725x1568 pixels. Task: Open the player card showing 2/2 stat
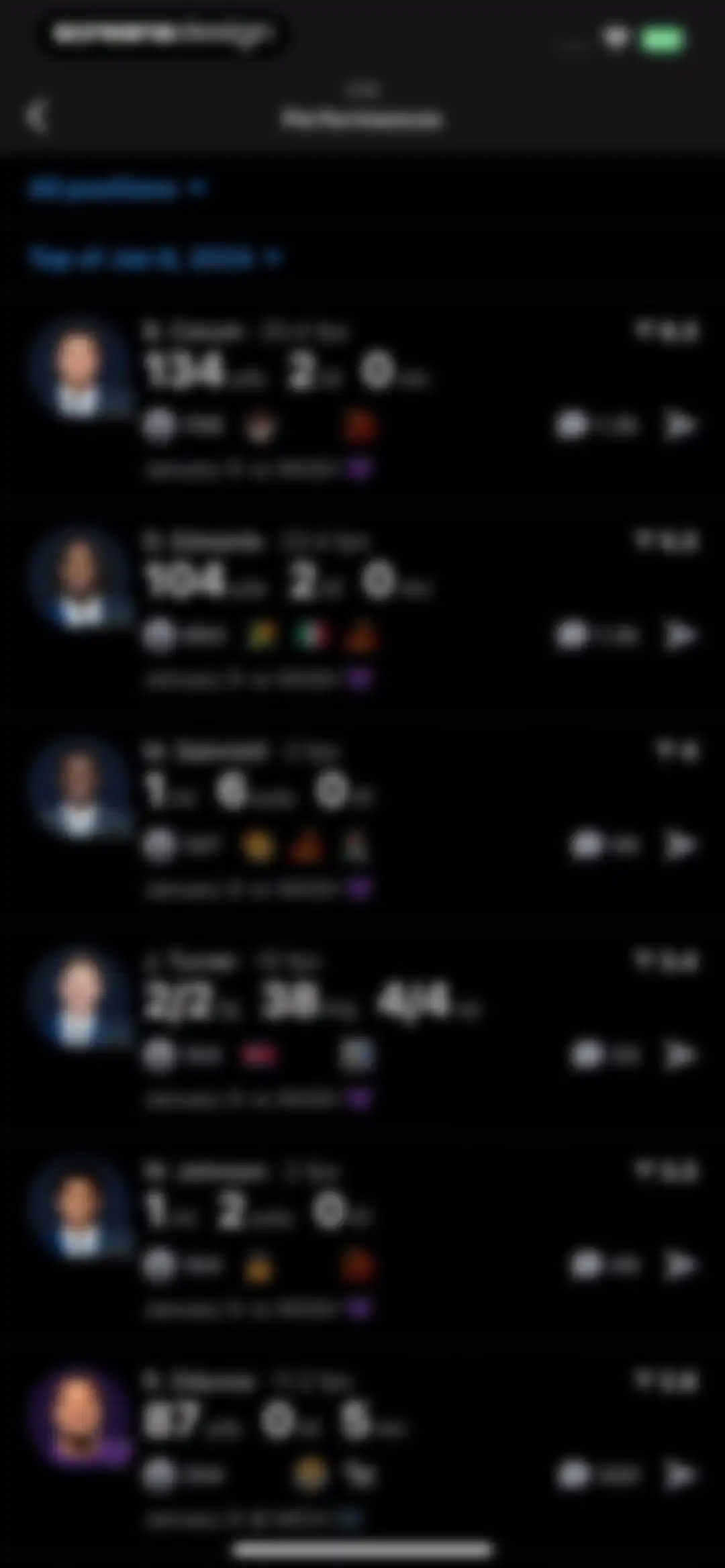(362, 1030)
